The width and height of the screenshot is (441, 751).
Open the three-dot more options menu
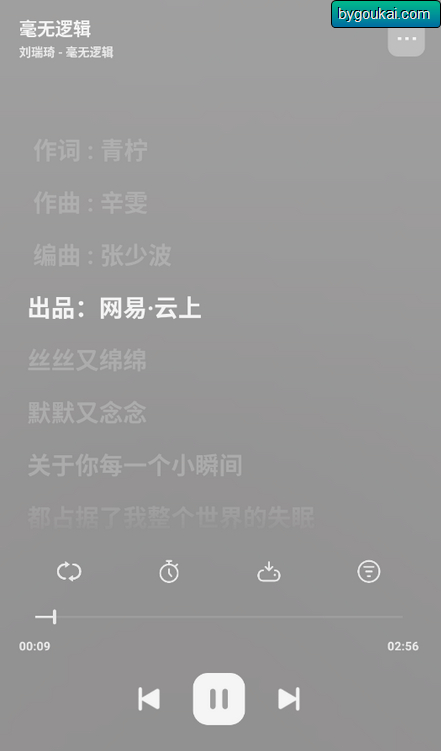click(406, 38)
